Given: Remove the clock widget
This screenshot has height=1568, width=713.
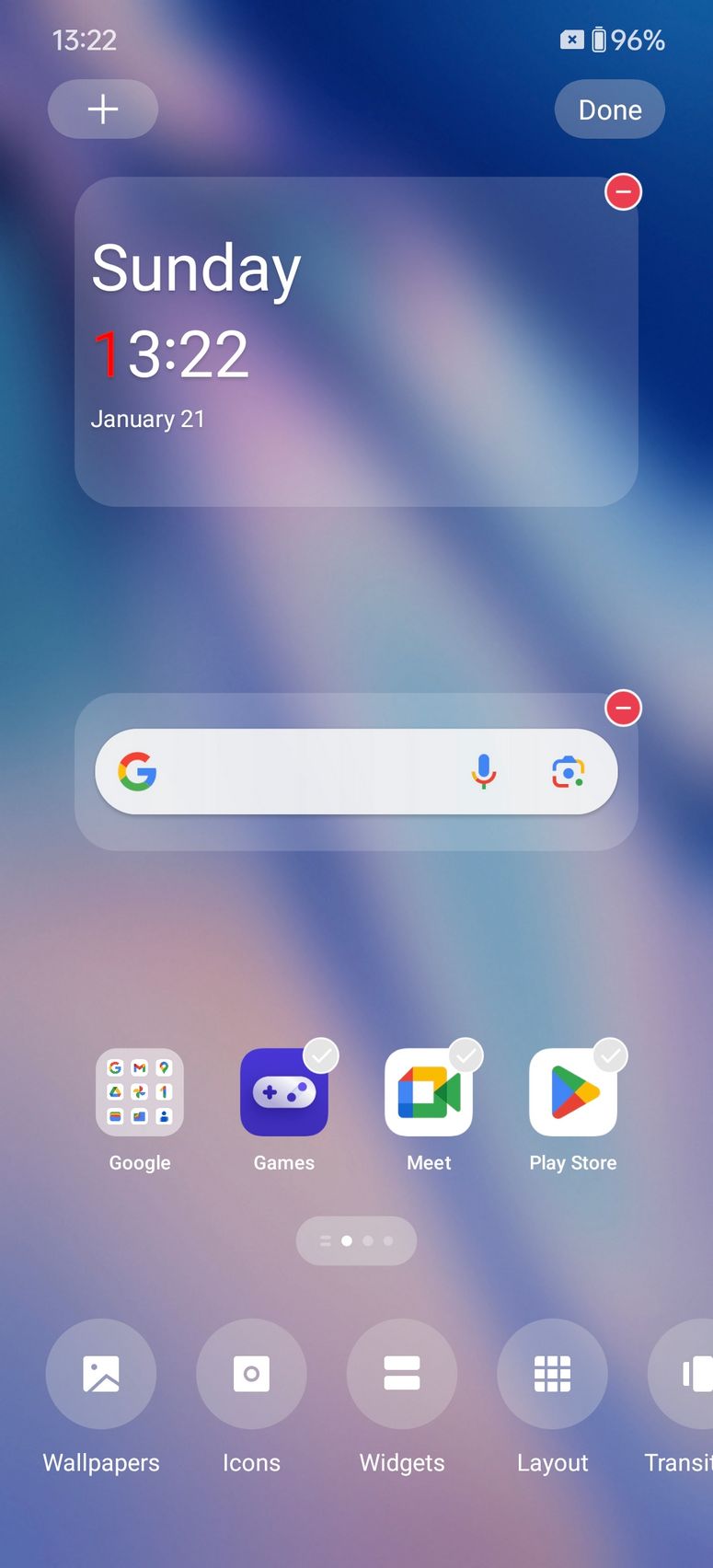Looking at the screenshot, I should (x=623, y=192).
